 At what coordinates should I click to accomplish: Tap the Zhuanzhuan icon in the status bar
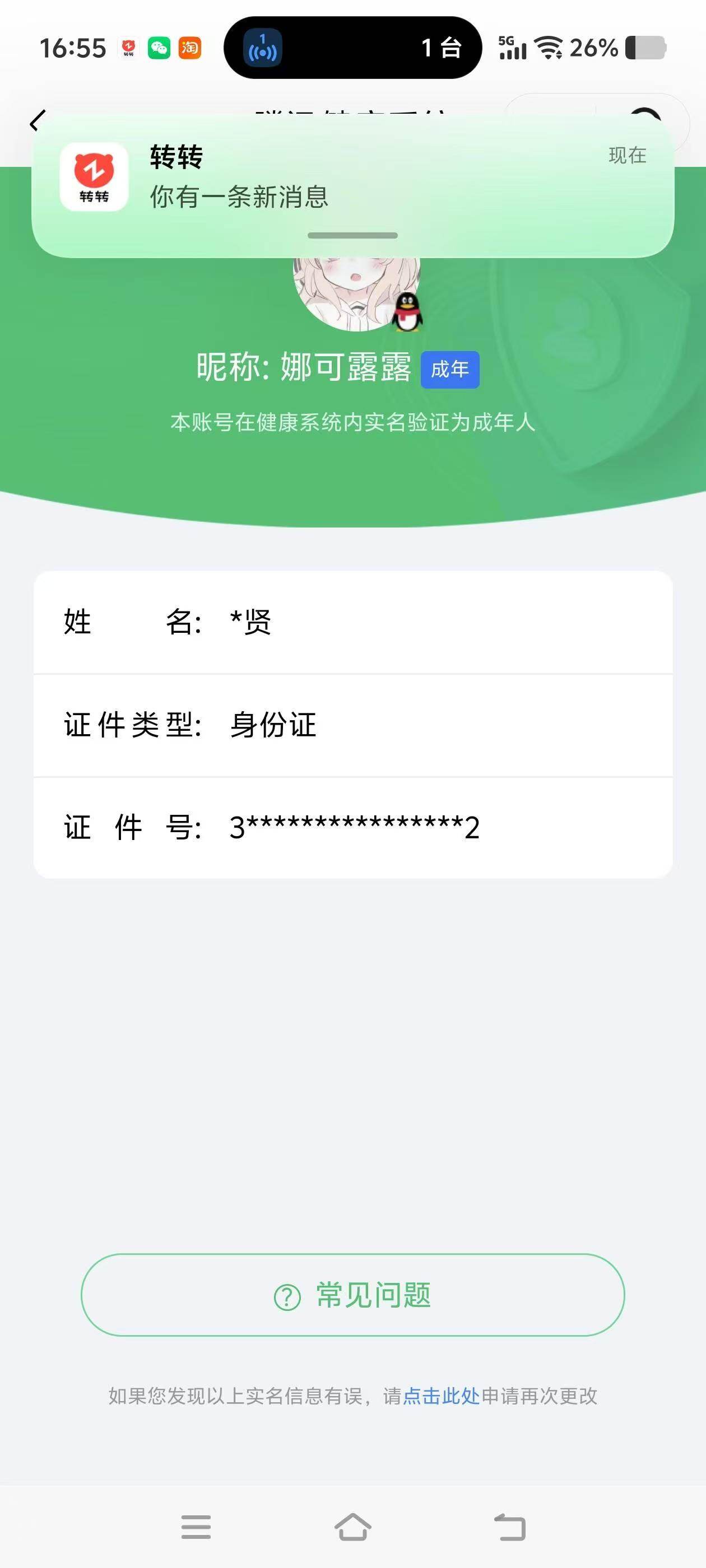pyautogui.click(x=127, y=48)
